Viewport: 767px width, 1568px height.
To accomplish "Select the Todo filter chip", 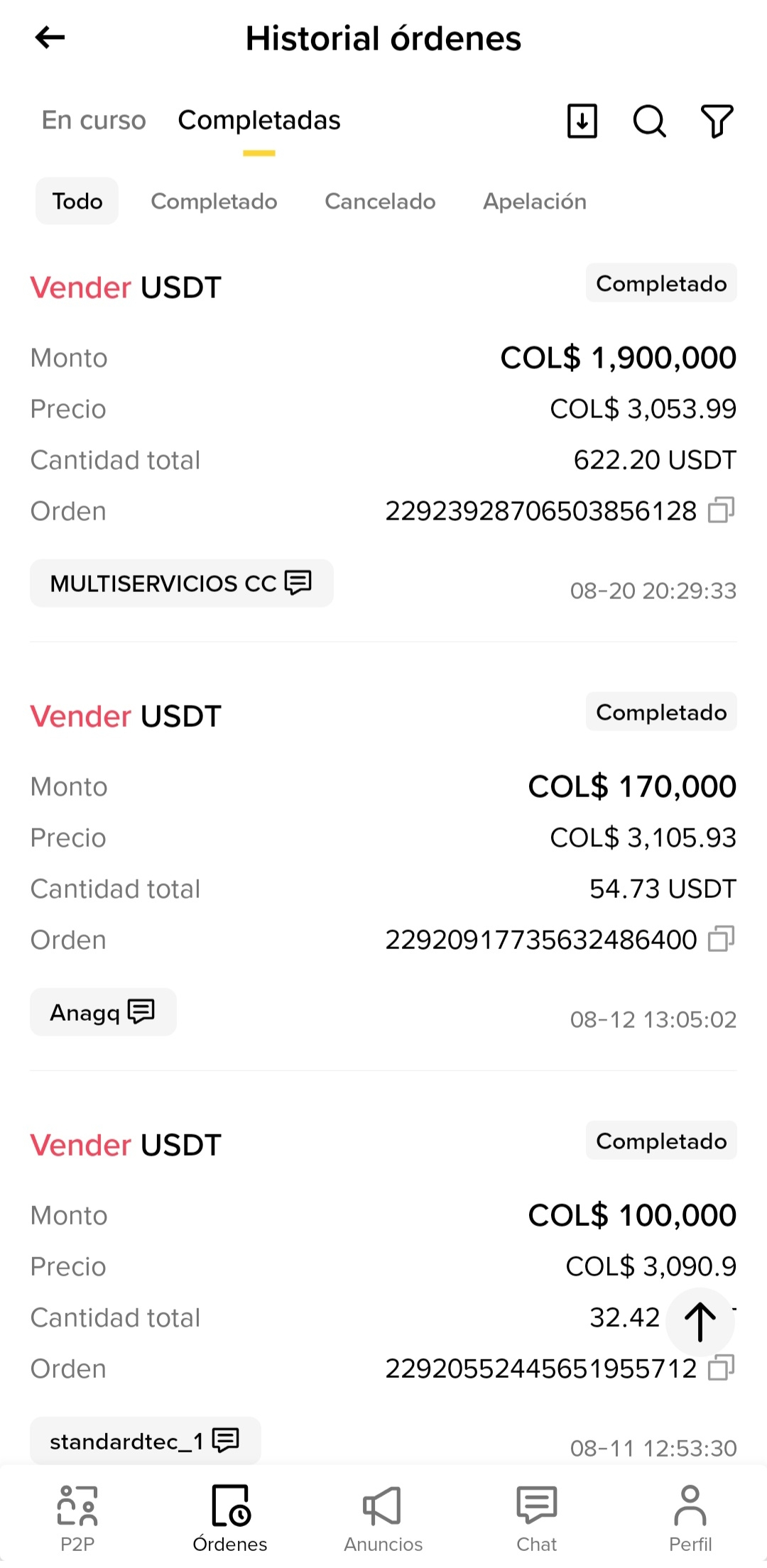I will [77, 201].
